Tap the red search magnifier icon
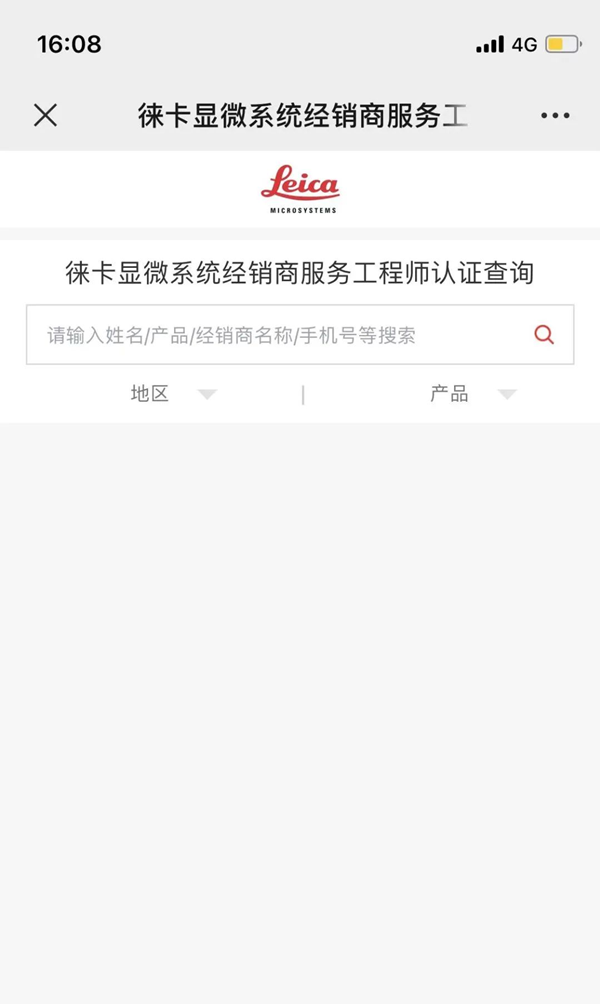 [x=544, y=335]
